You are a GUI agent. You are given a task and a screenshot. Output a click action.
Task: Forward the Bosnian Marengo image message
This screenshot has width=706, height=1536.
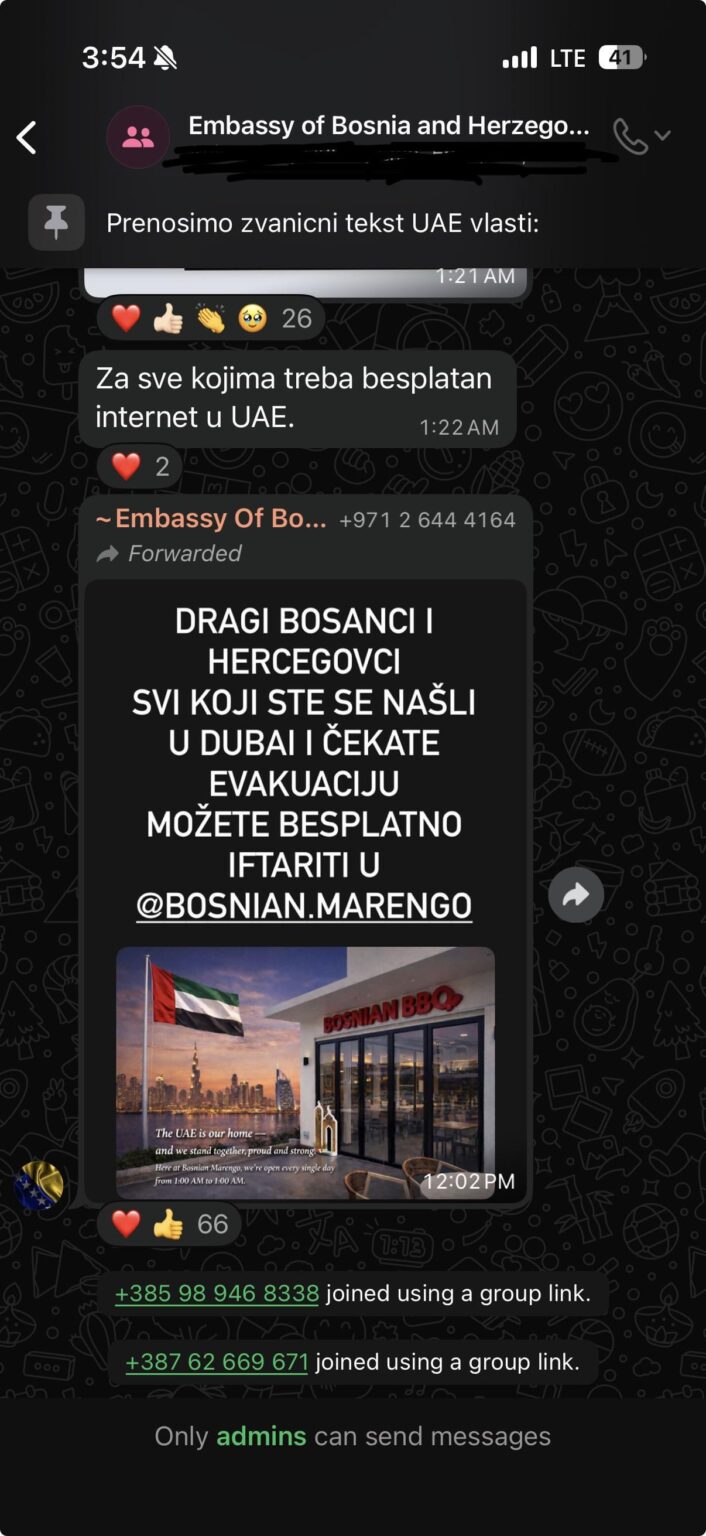point(575,895)
